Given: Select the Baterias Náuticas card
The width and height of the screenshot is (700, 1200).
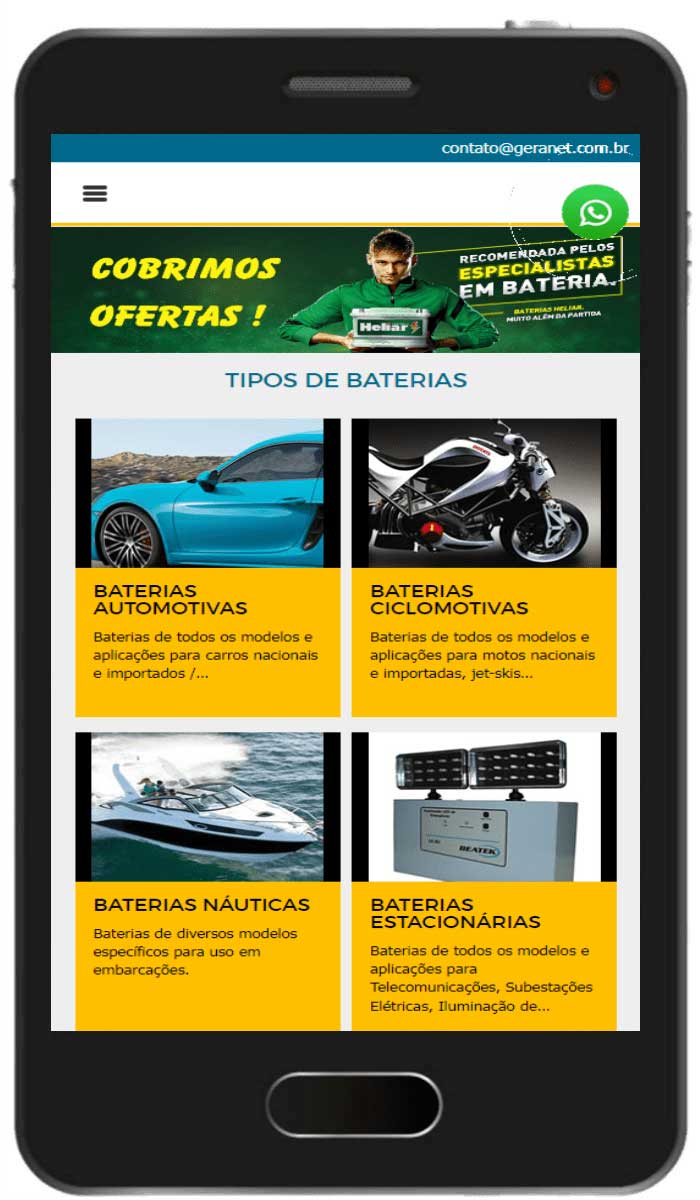Looking at the screenshot, I should point(207,880).
